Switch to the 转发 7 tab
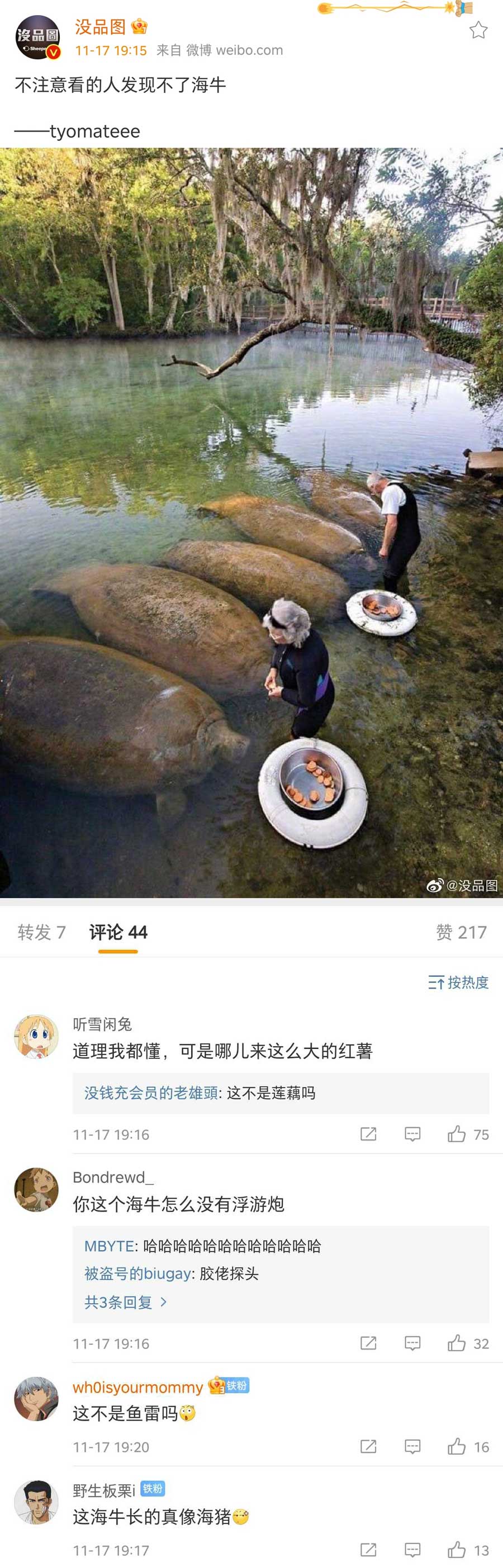 41,932
